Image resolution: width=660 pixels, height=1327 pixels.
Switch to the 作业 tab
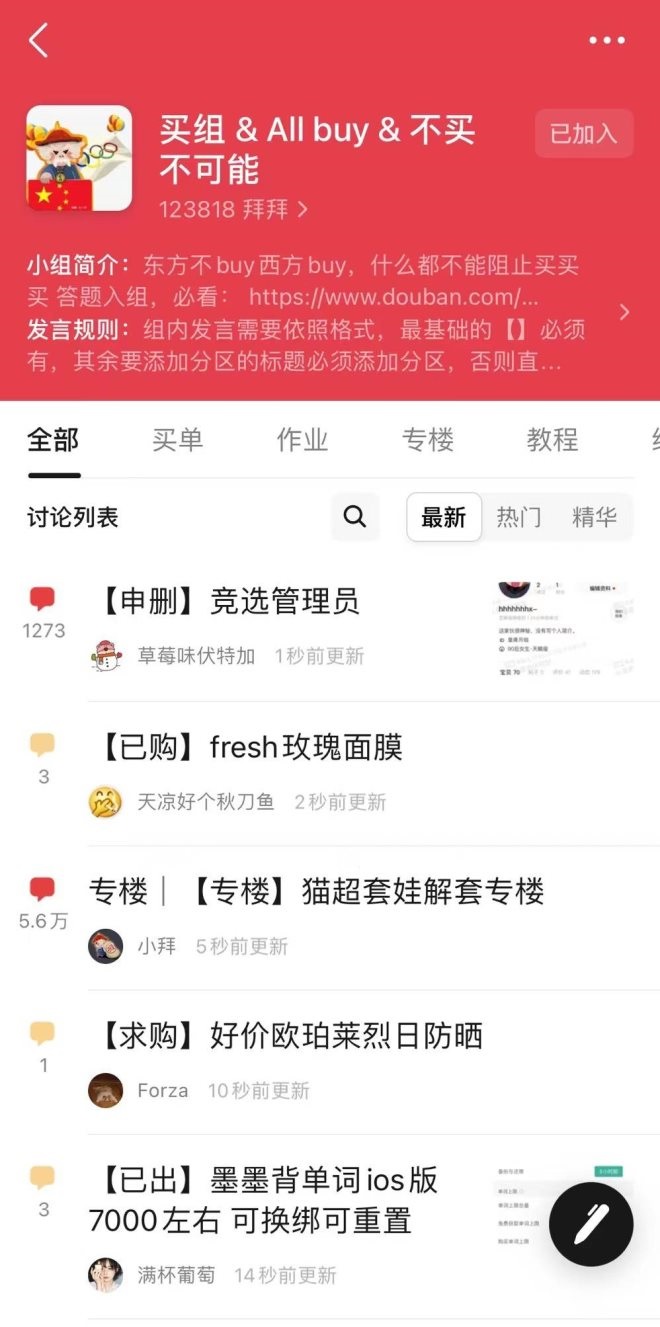click(x=302, y=440)
